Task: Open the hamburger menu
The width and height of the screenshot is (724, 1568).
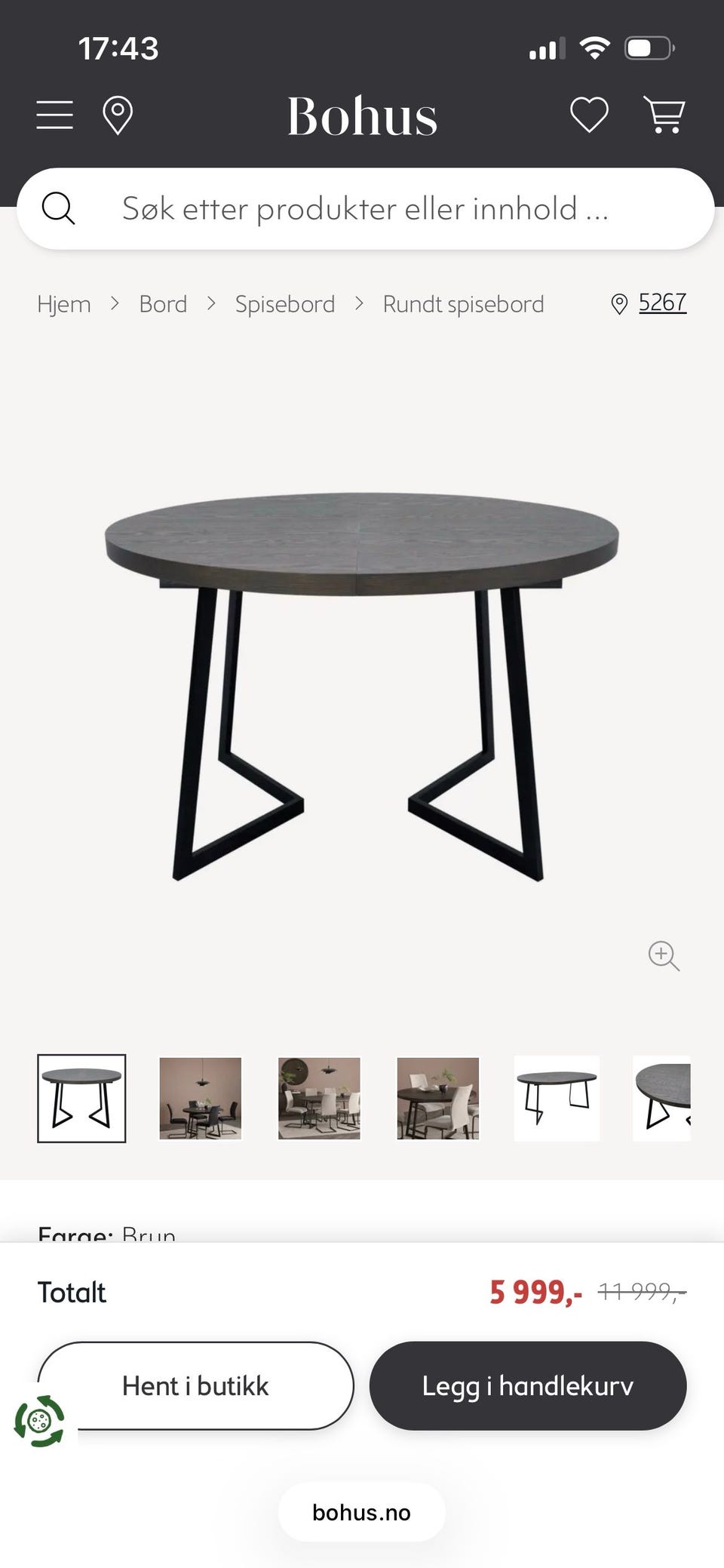Action: click(x=55, y=115)
